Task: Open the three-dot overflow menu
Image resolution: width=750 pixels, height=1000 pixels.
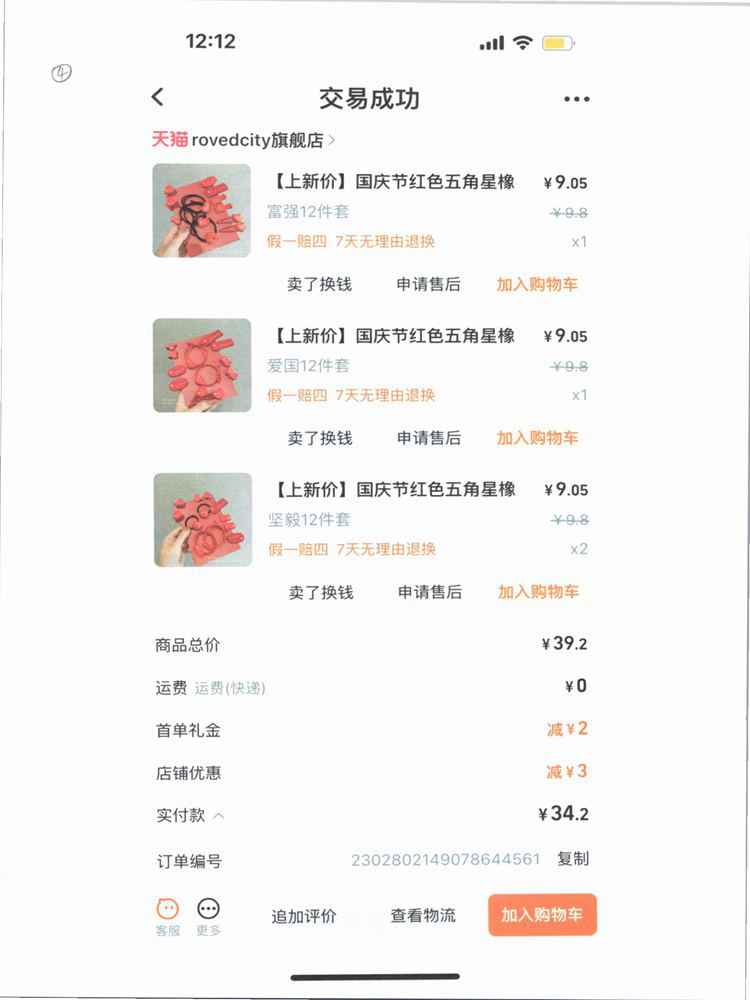Action: [576, 99]
